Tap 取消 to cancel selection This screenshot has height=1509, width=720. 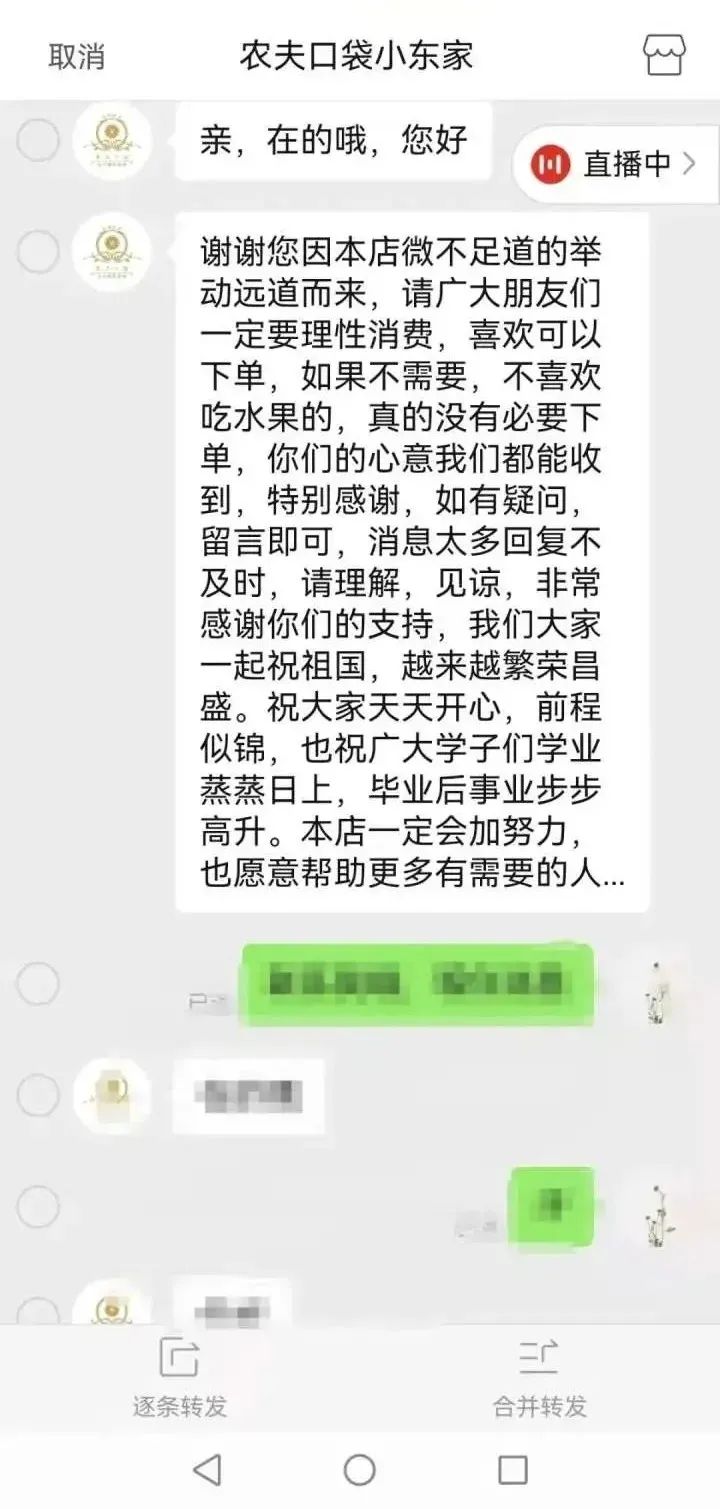76,56
